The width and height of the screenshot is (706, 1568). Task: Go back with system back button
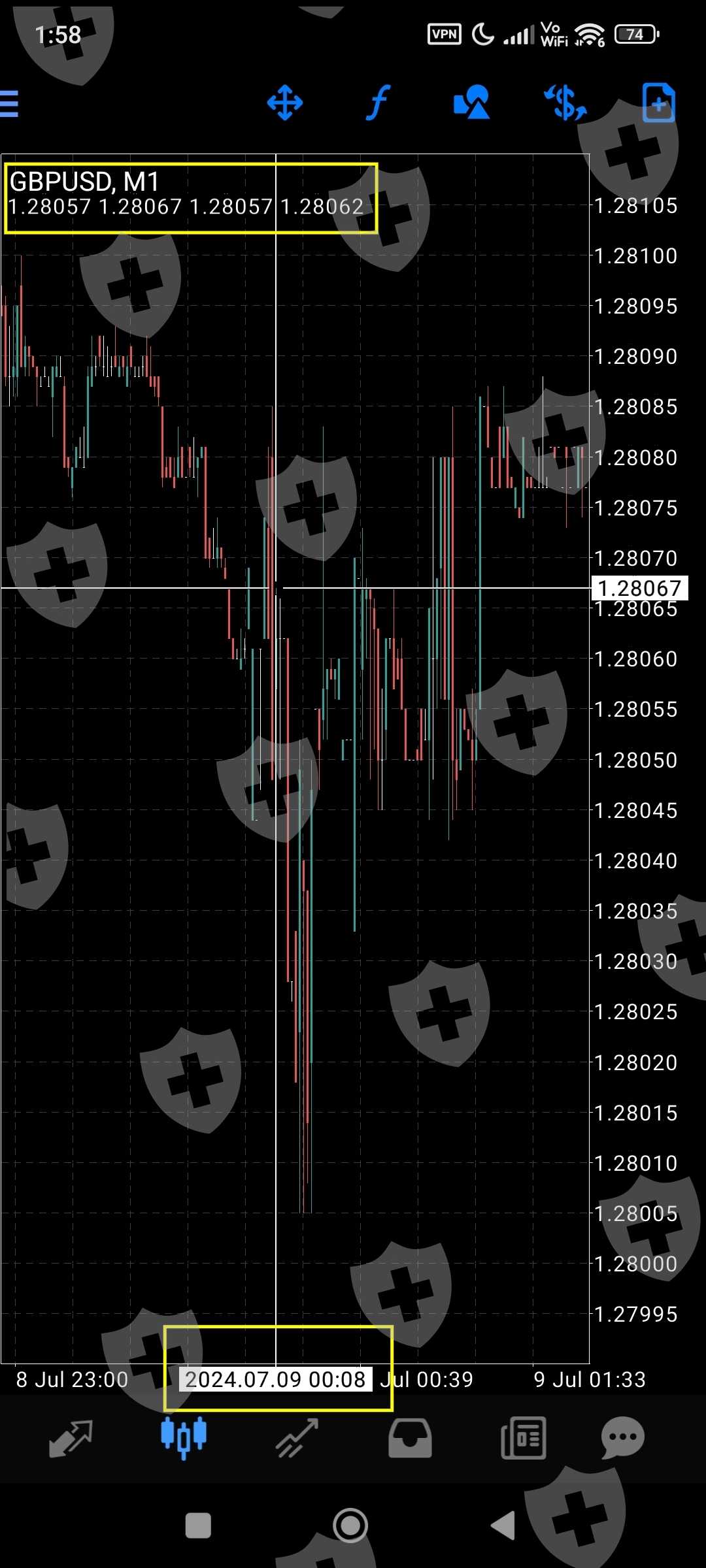pos(503,1526)
